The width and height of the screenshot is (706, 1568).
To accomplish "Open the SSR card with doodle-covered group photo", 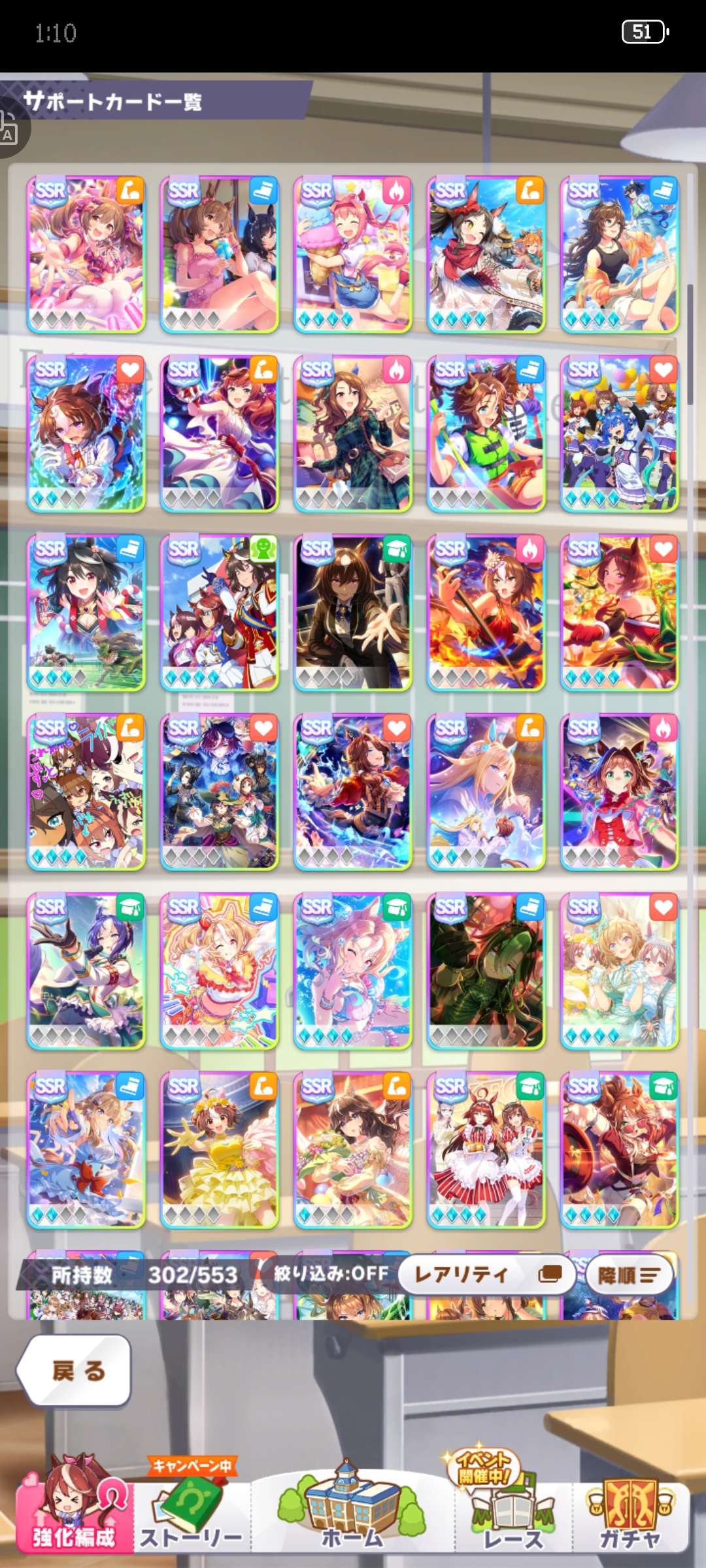I will click(86, 791).
